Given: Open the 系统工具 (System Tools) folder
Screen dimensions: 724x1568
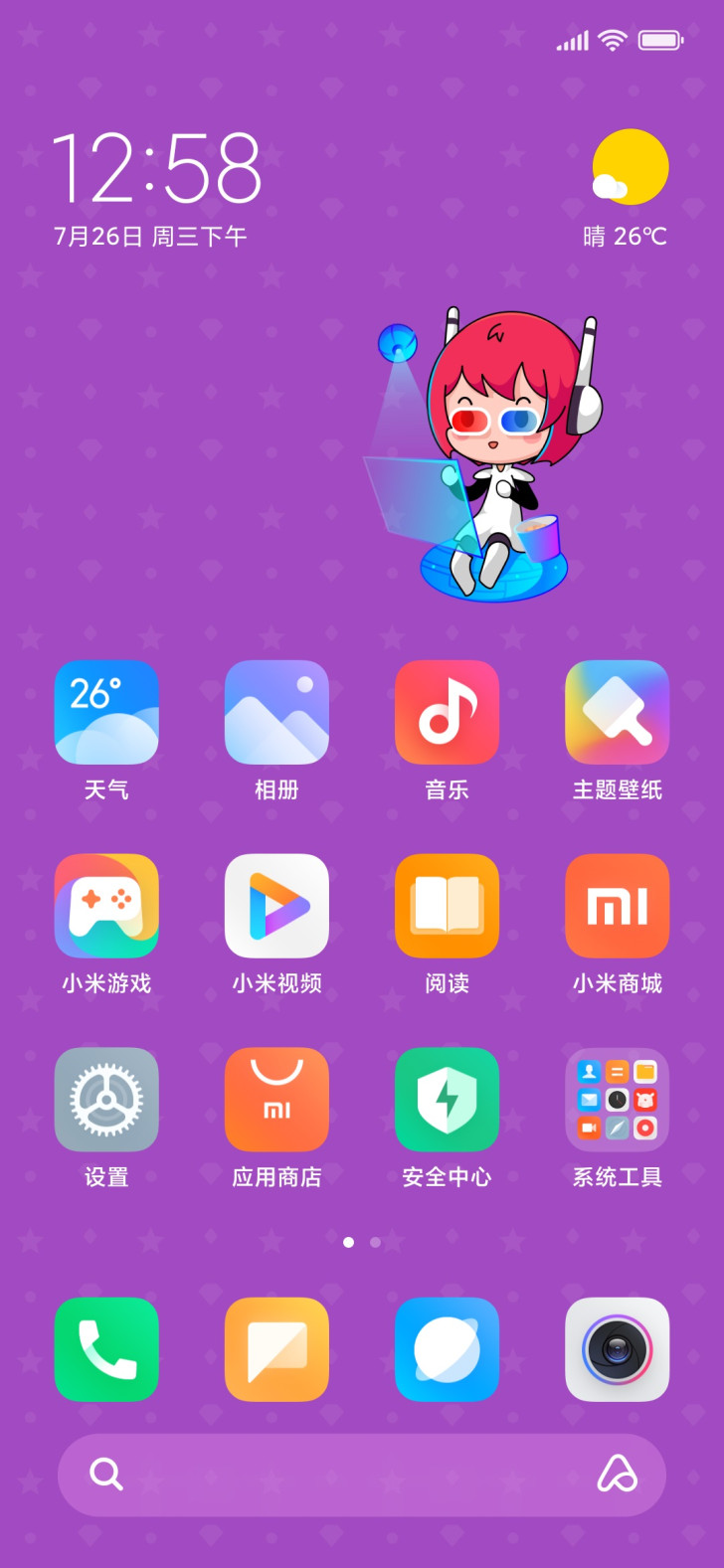Looking at the screenshot, I should click(617, 1100).
